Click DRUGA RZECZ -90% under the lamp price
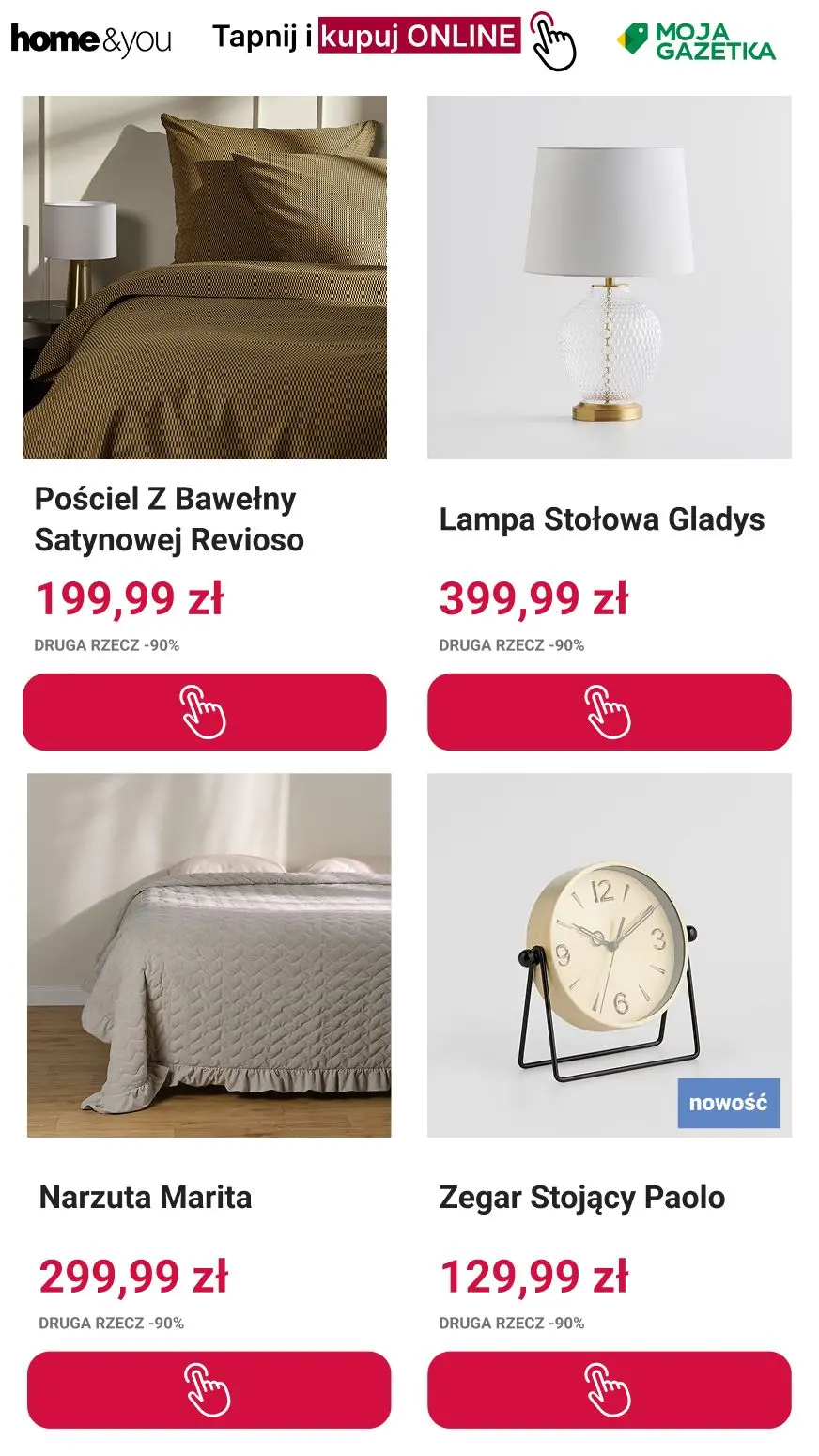The height and width of the screenshot is (1456, 819). 510,645
